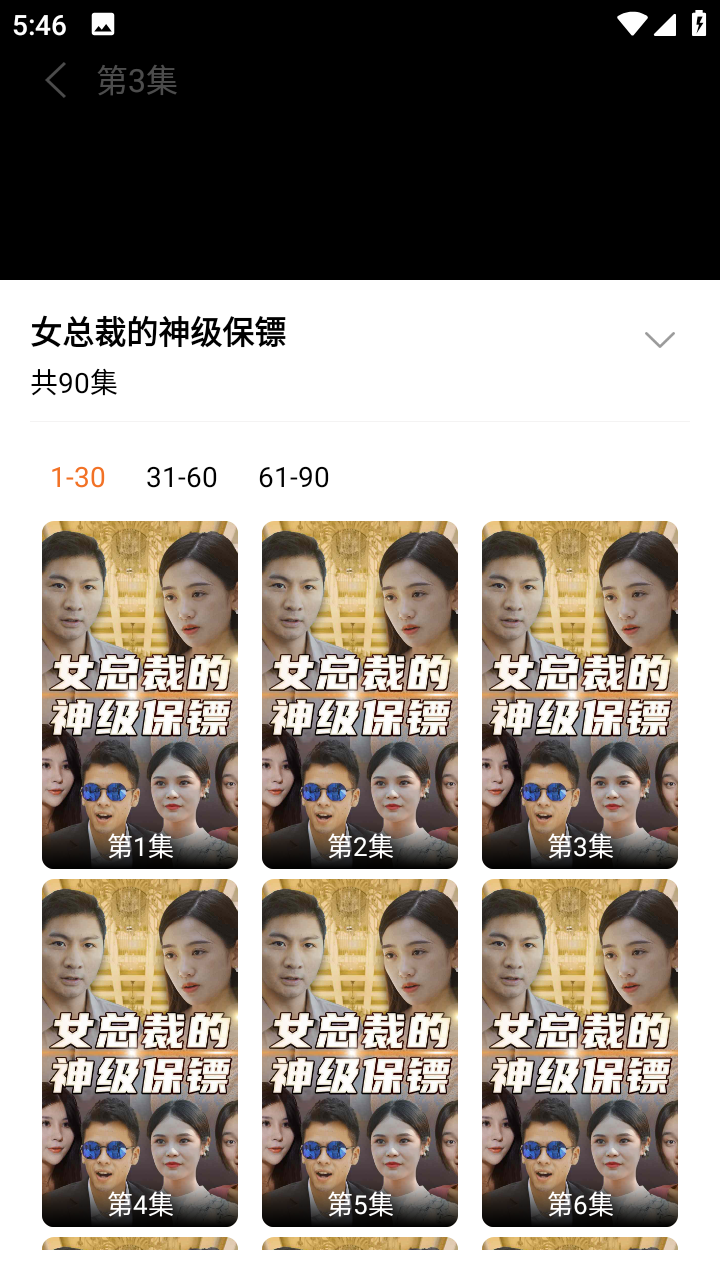This screenshot has height=1280, width=720.
Task: Select the 1-30 episode range tab
Action: coord(78,477)
